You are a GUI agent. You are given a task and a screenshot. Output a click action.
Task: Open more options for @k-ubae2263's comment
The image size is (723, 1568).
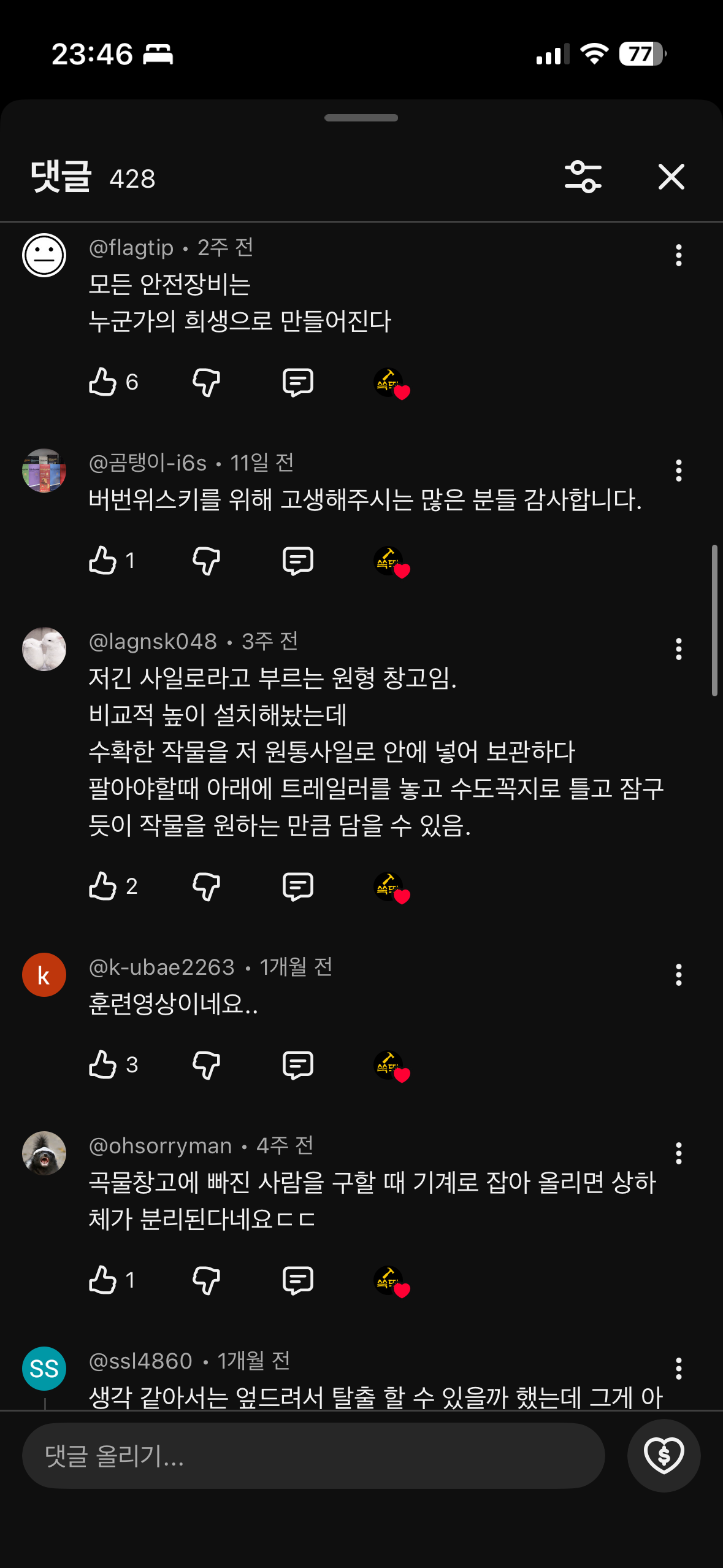[678, 975]
